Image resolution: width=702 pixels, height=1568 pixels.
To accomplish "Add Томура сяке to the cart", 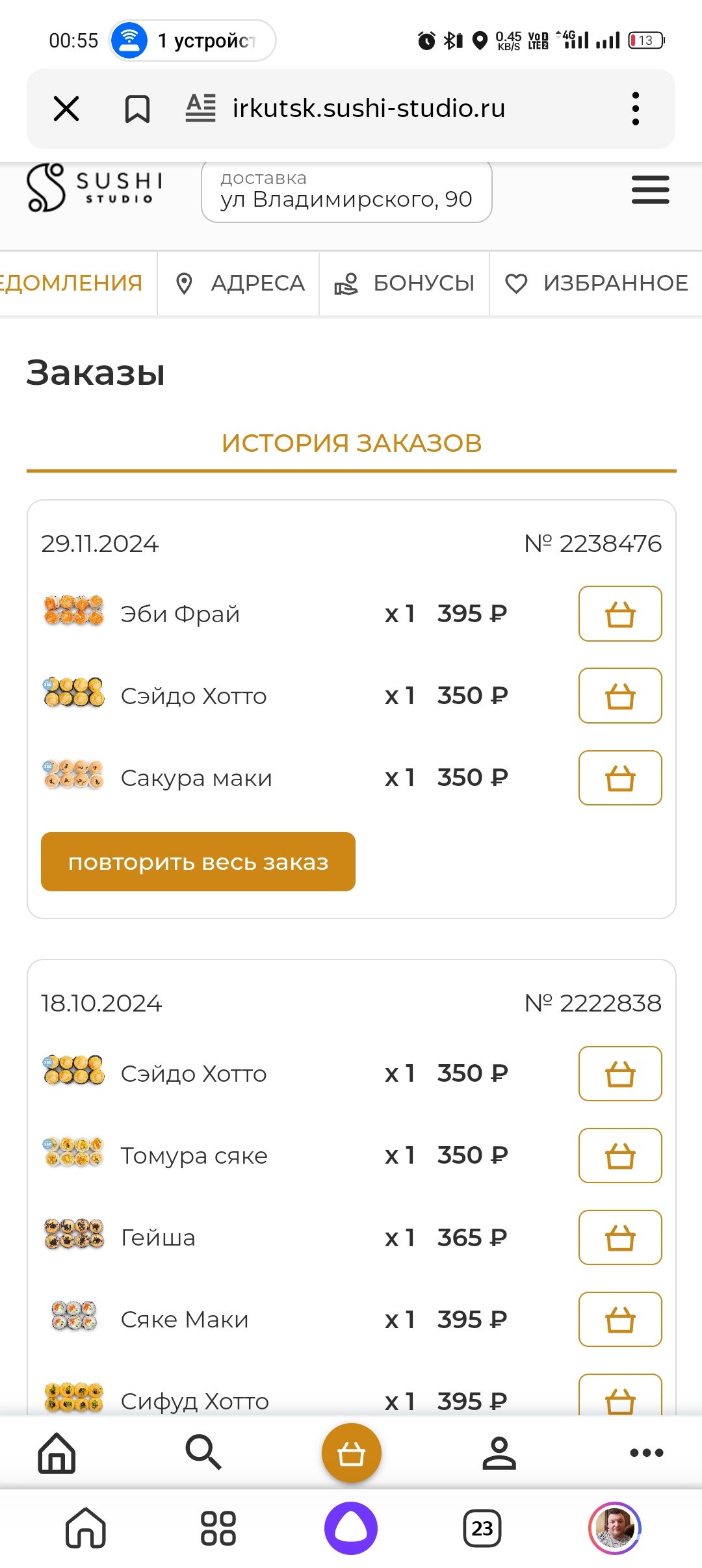I will pos(620,1155).
